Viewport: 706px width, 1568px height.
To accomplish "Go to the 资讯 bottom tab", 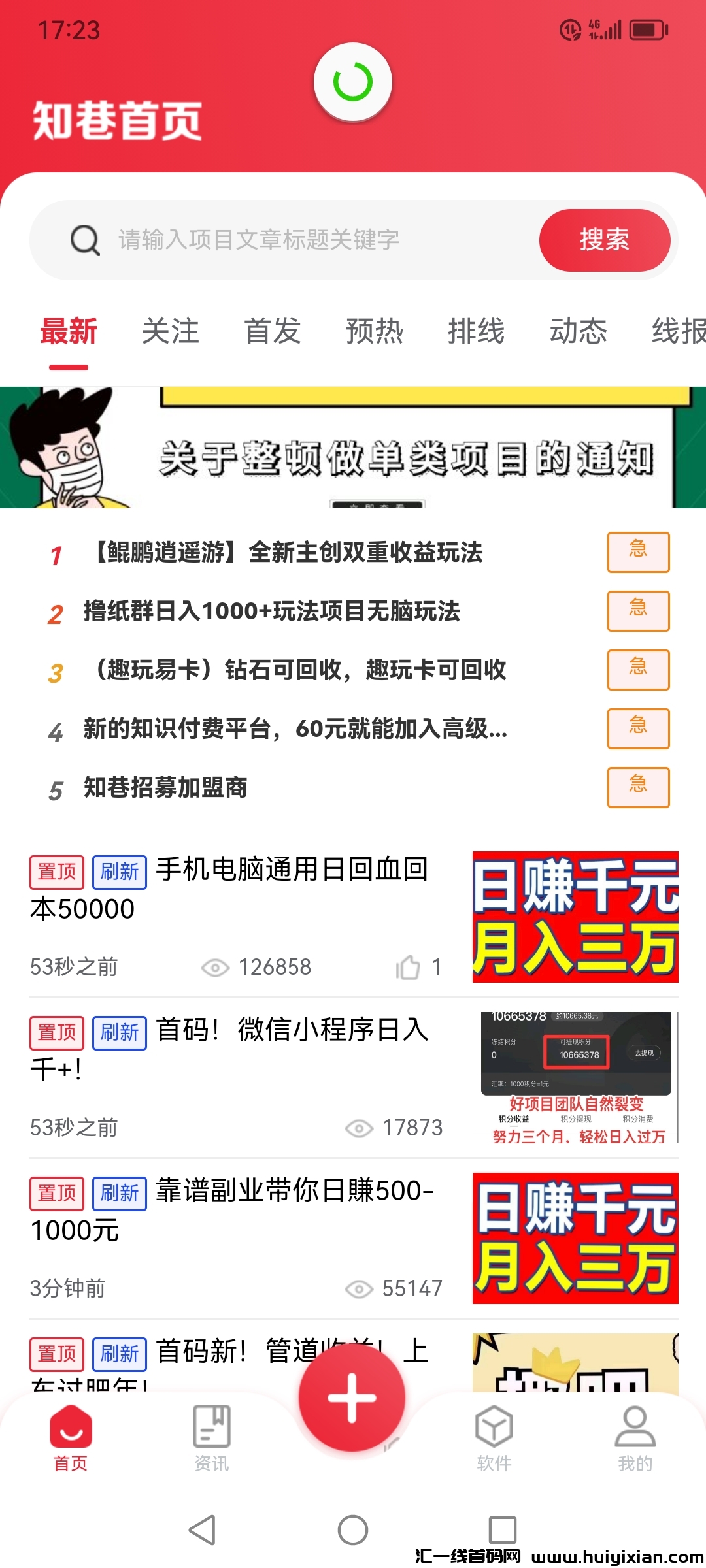I will tap(211, 1439).
